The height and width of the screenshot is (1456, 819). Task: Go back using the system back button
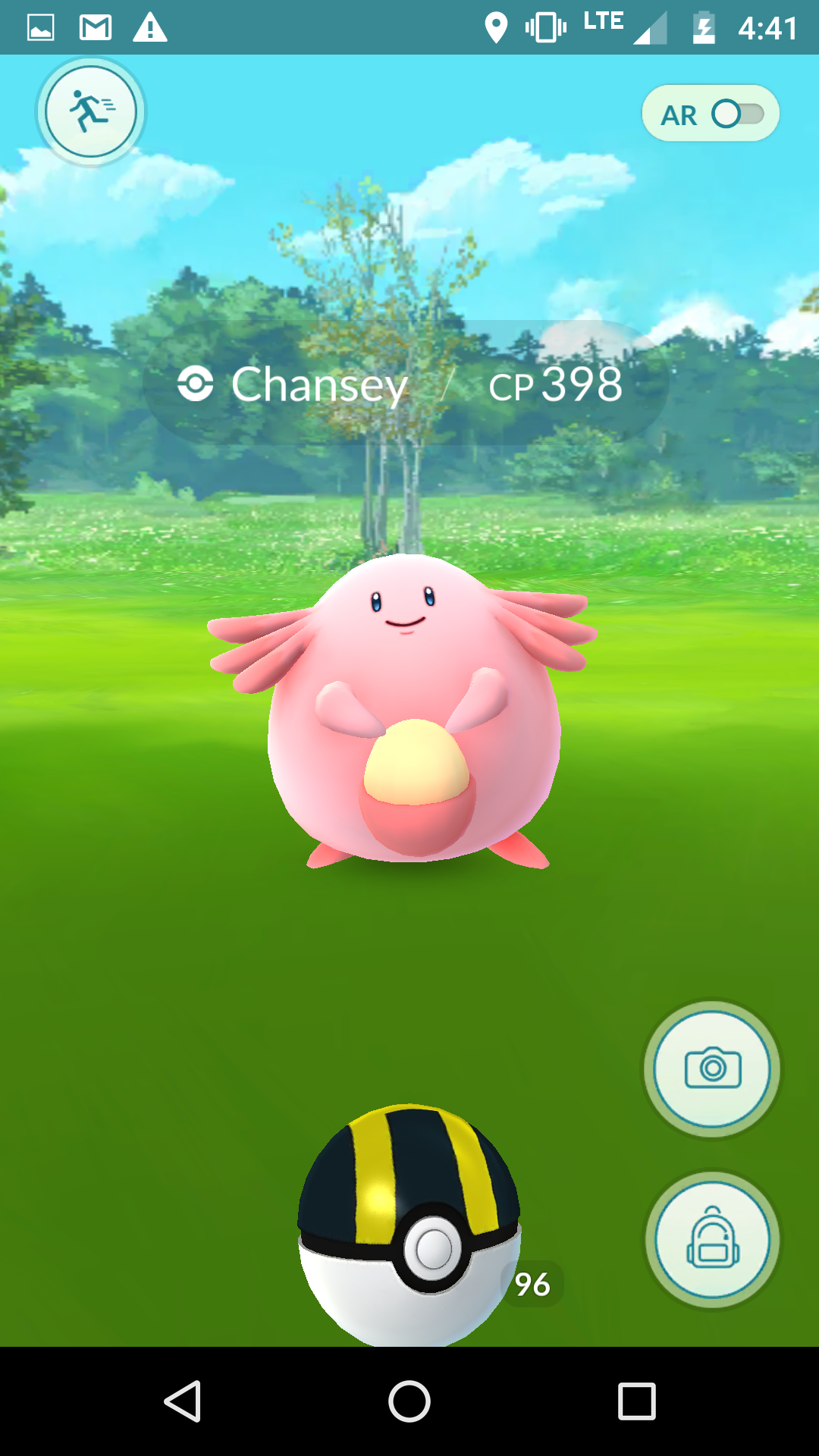(x=183, y=1401)
